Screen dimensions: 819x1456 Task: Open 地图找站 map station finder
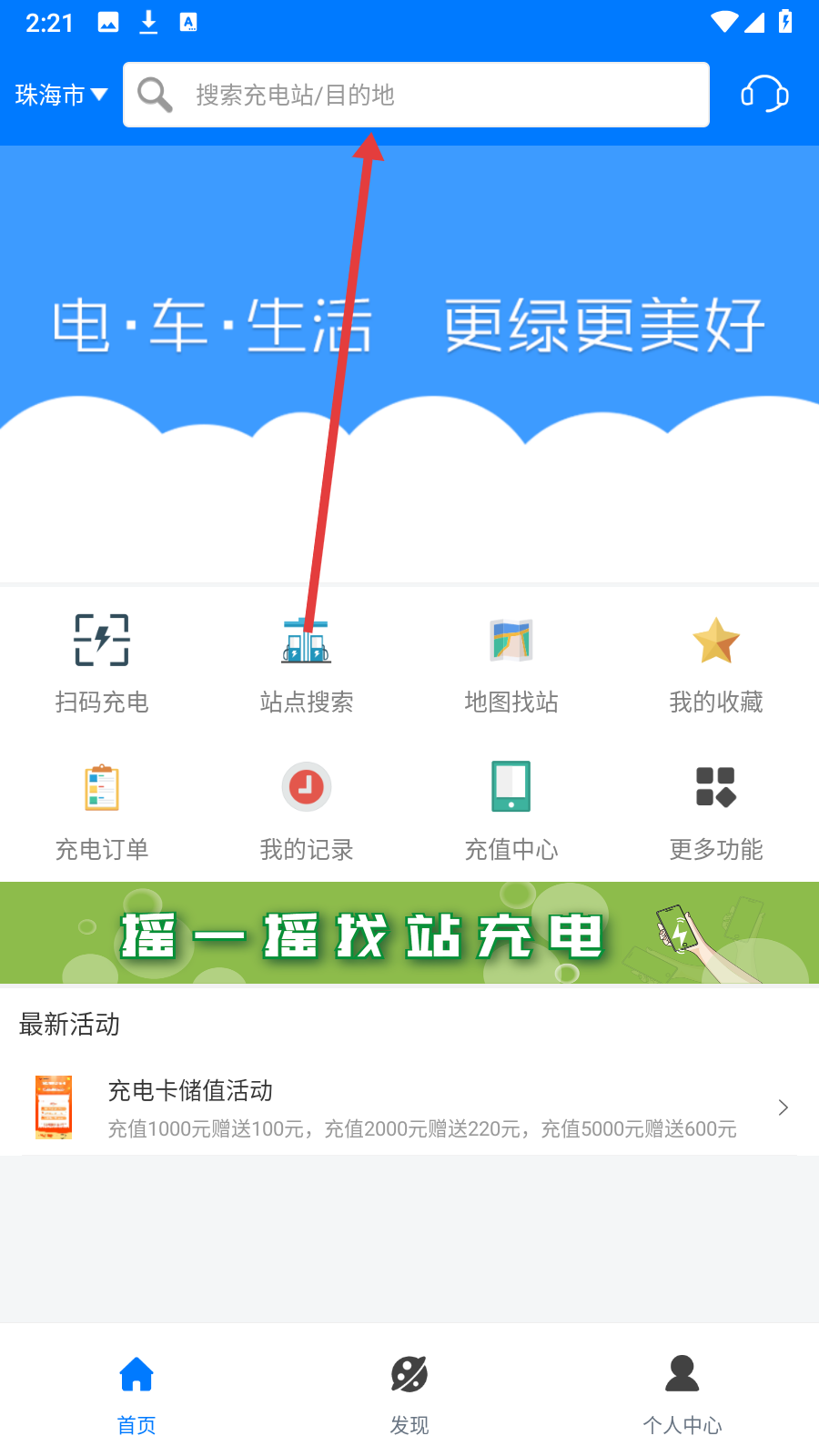[x=511, y=662]
